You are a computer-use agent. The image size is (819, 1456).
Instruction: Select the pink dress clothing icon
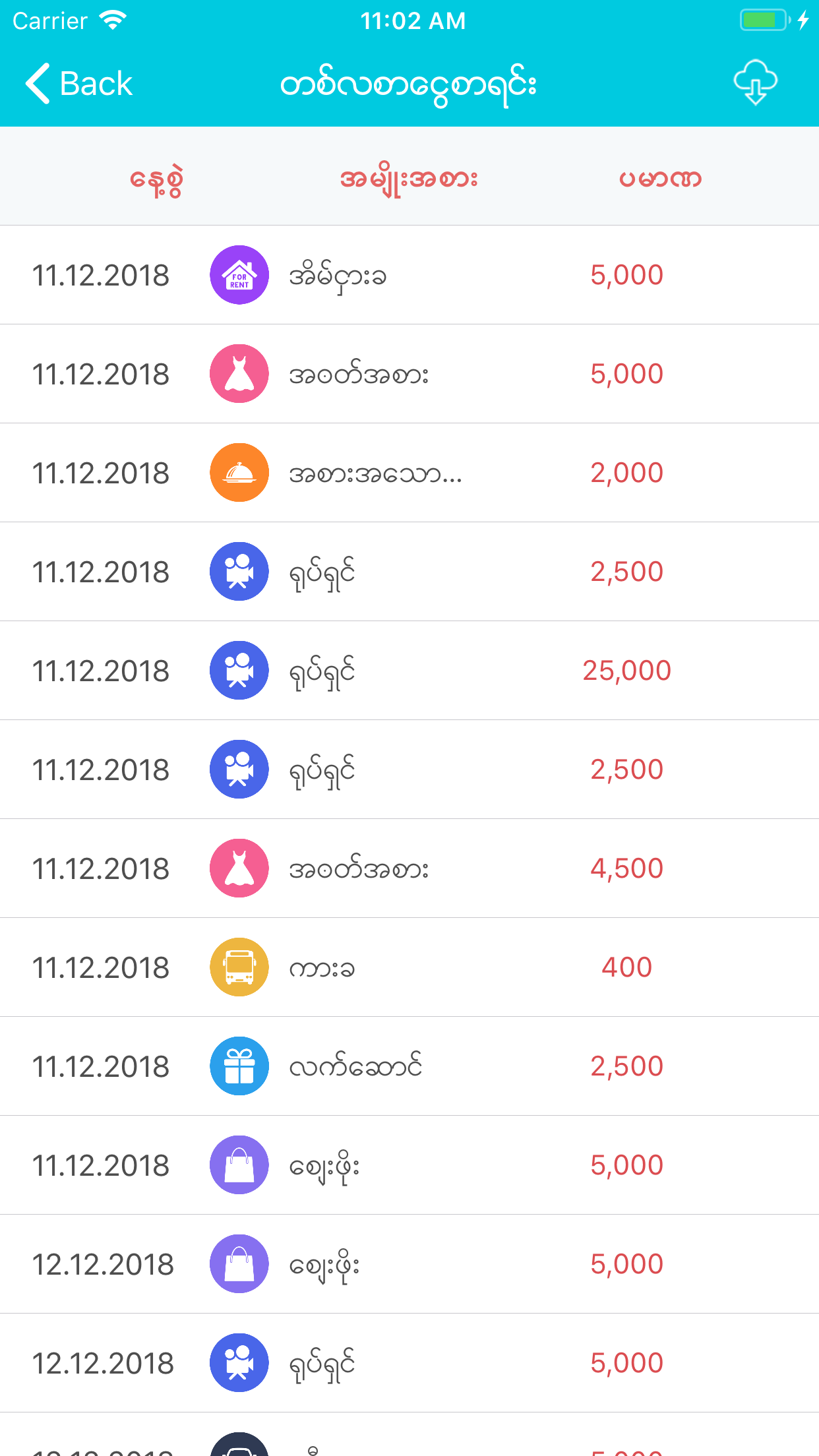pos(239,373)
